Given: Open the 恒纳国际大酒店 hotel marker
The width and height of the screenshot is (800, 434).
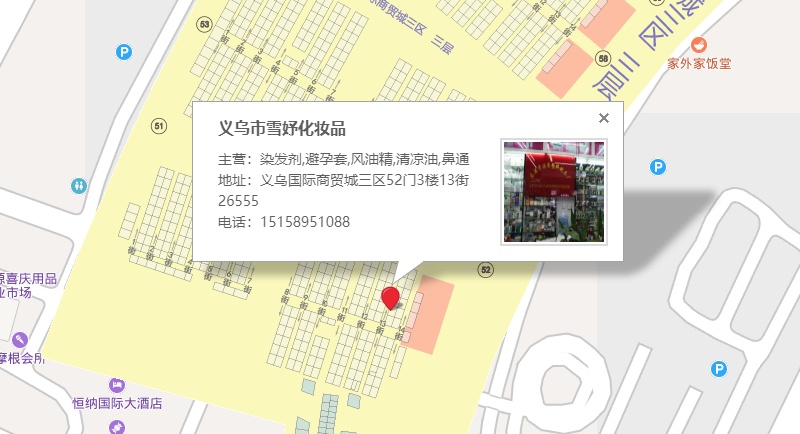Looking at the screenshot, I should coord(117,385).
